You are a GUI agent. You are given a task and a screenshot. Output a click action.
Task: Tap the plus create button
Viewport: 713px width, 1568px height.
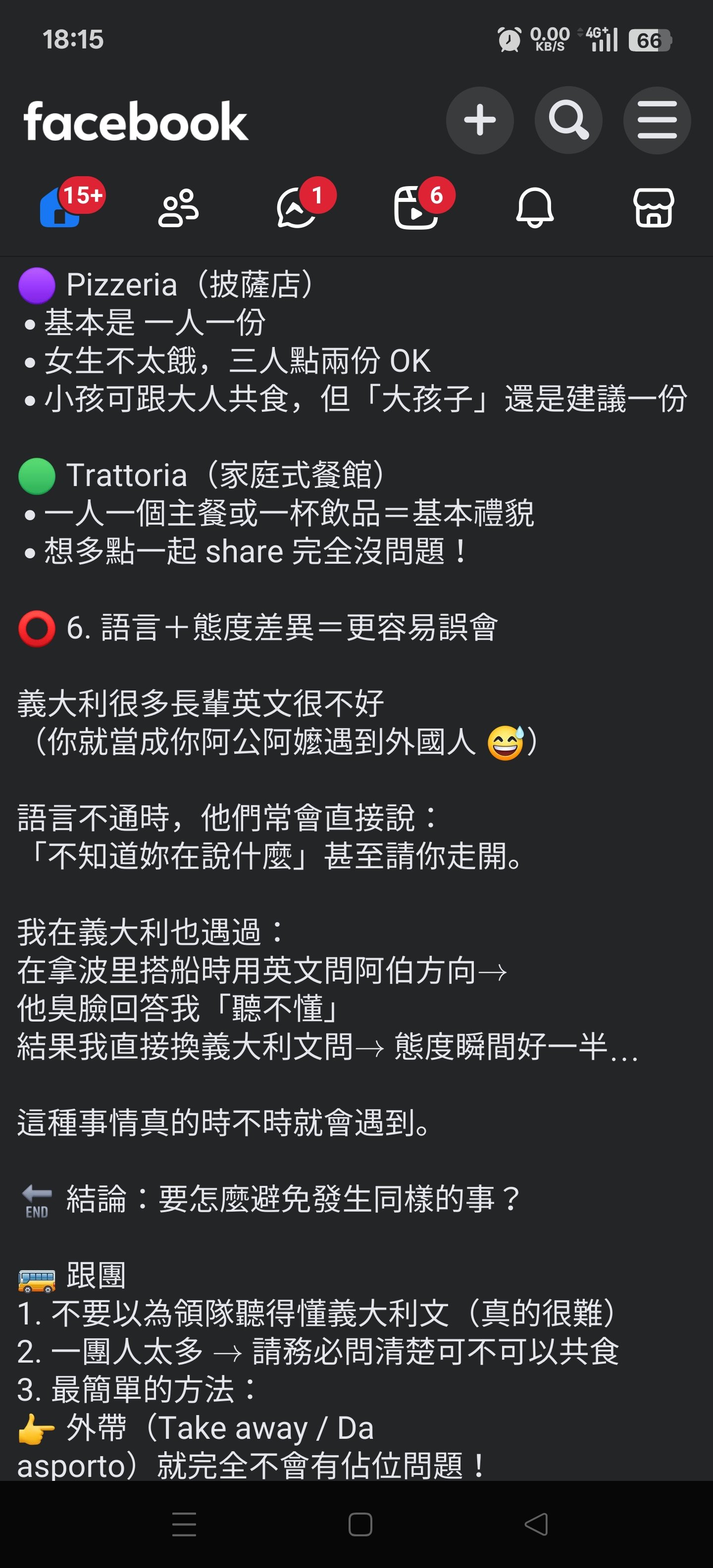point(480,120)
